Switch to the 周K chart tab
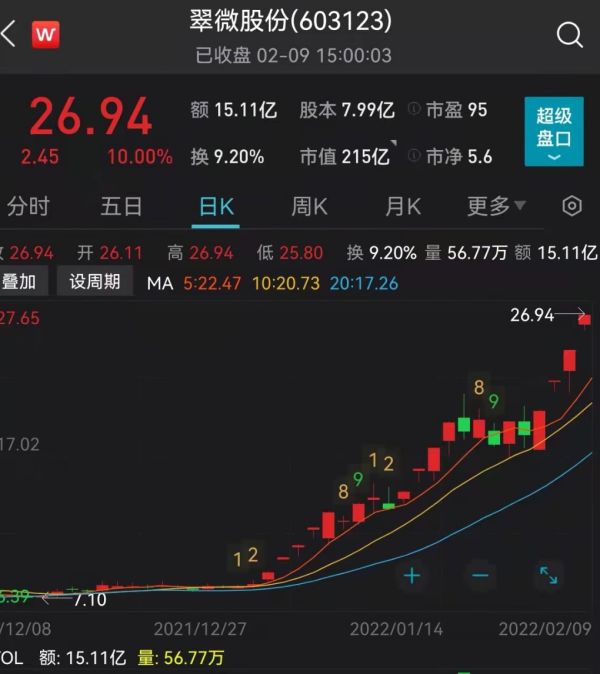600x674 pixels. point(309,207)
